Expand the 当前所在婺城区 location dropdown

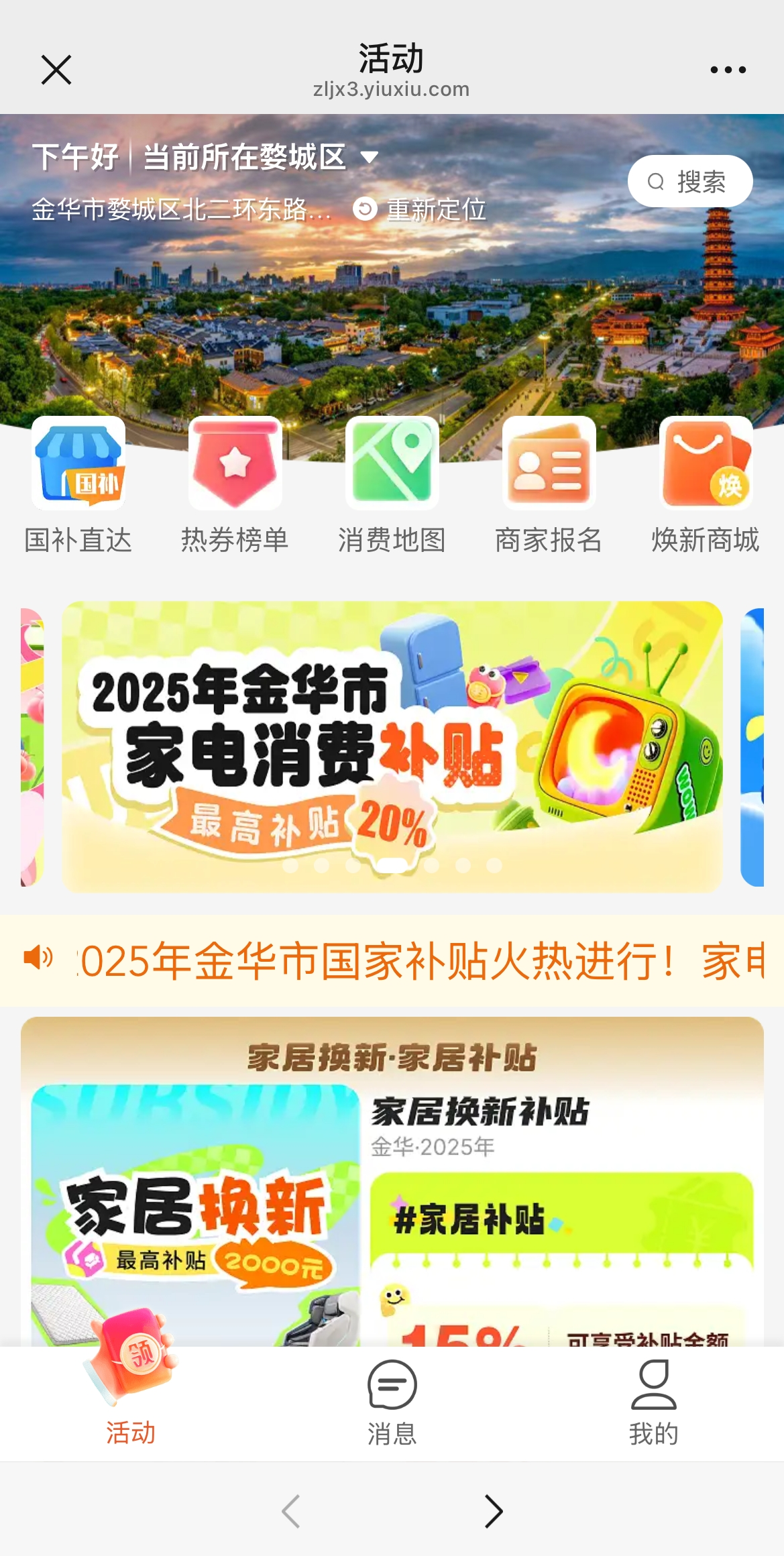click(369, 158)
